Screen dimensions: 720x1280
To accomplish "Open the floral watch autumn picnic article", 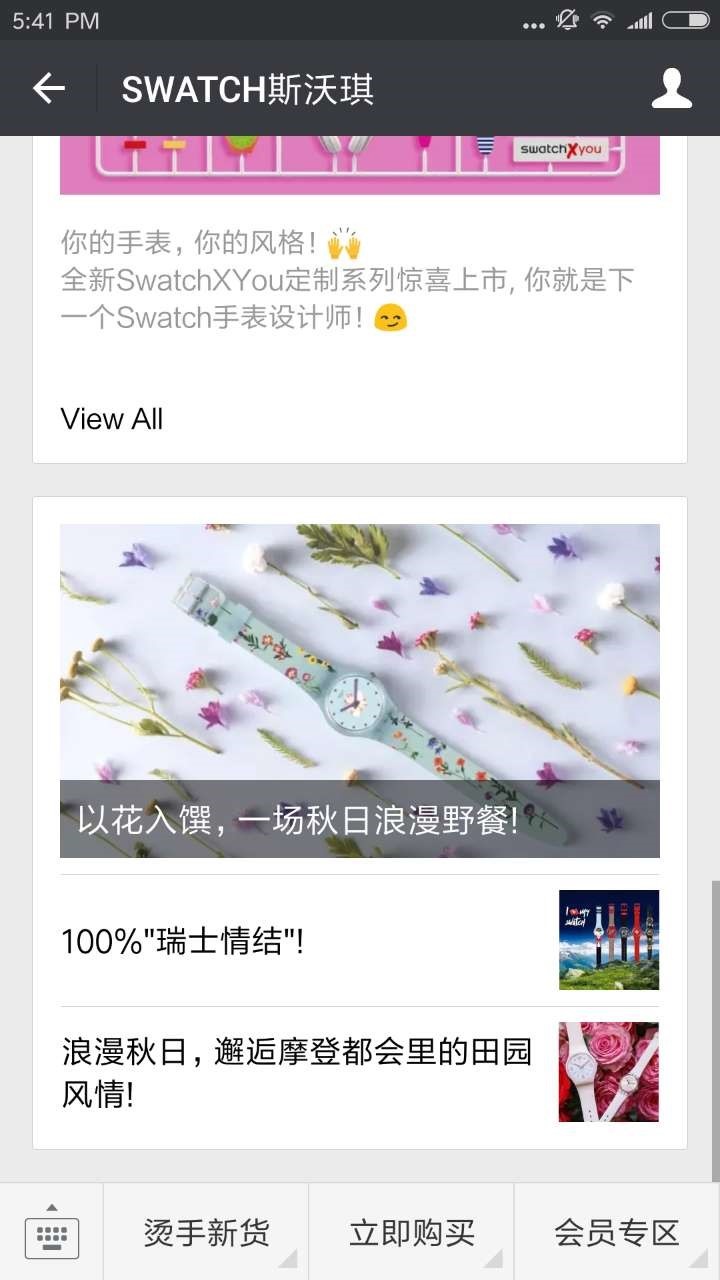I will pos(359,690).
